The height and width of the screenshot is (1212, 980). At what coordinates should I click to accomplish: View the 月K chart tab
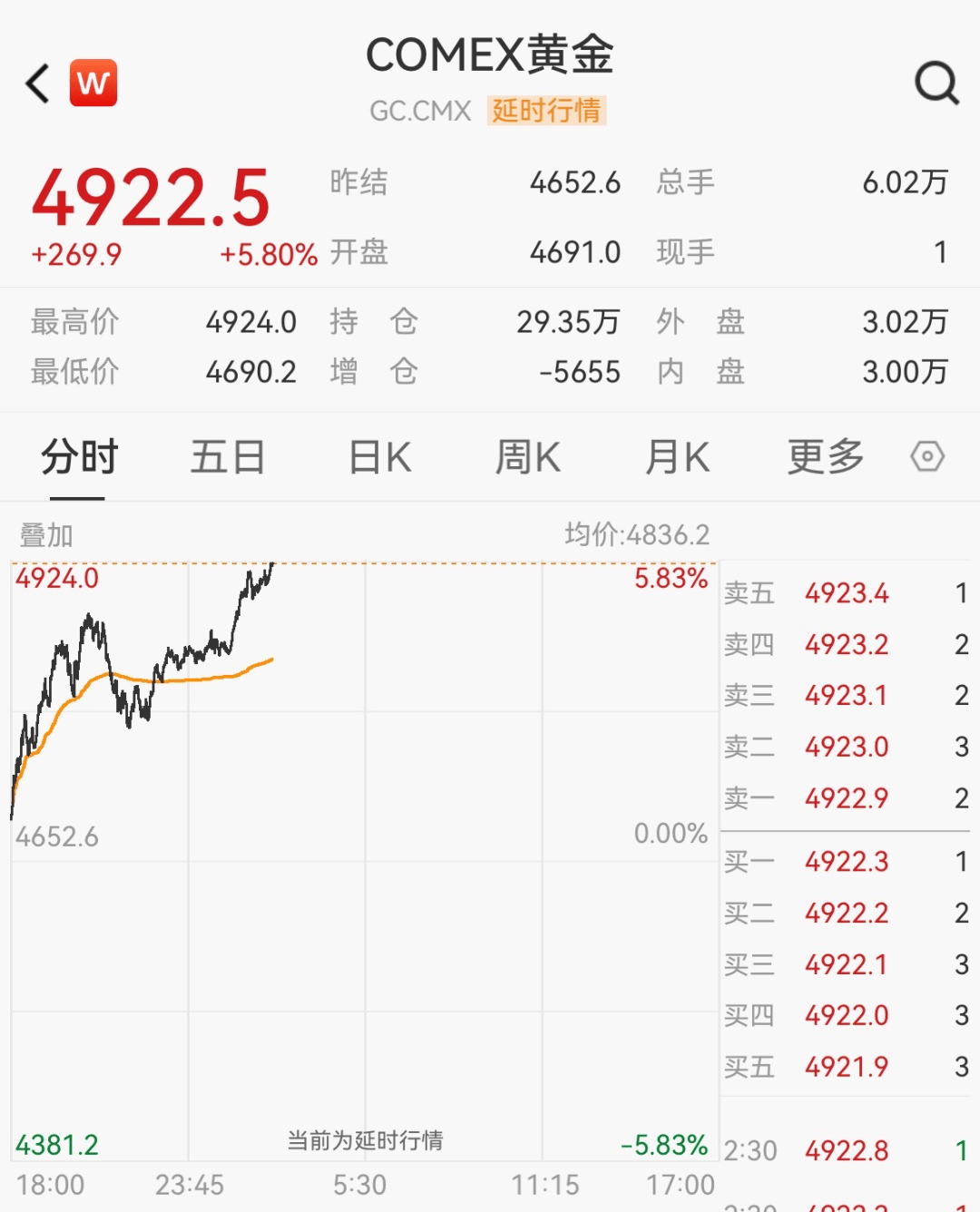pyautogui.click(x=677, y=457)
